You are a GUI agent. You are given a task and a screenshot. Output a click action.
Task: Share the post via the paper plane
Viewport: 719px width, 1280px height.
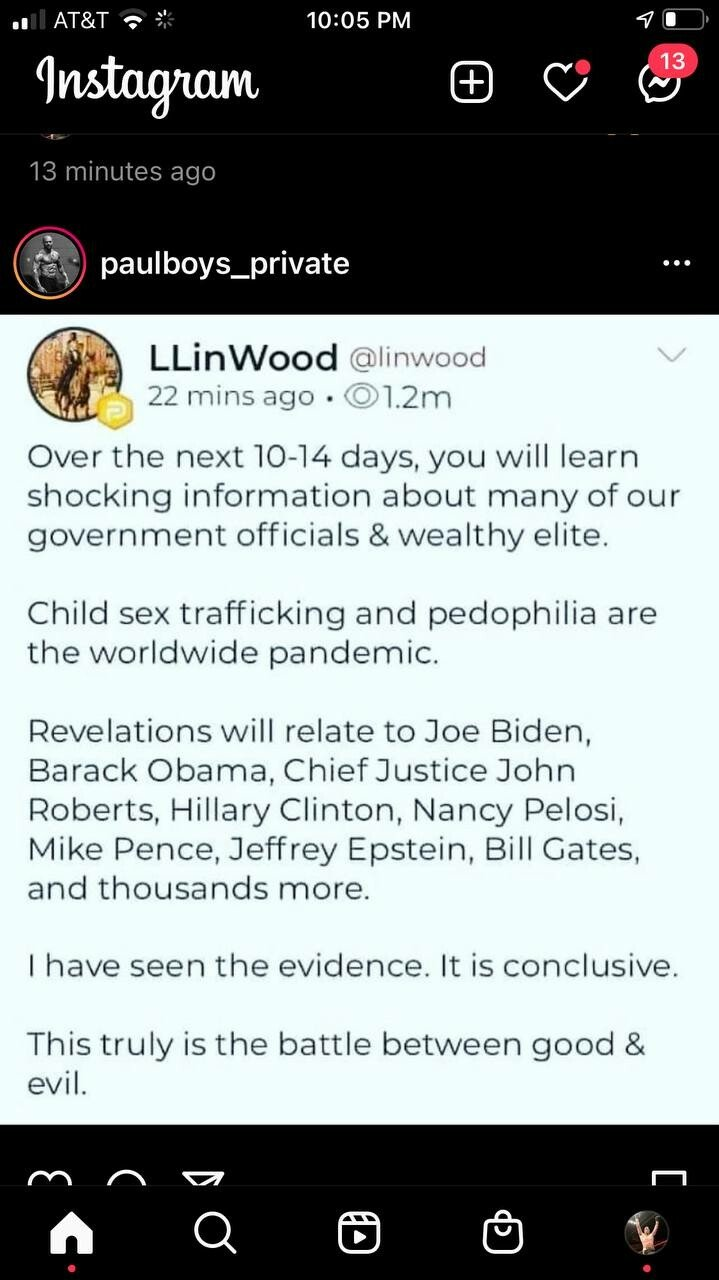pos(204,1178)
